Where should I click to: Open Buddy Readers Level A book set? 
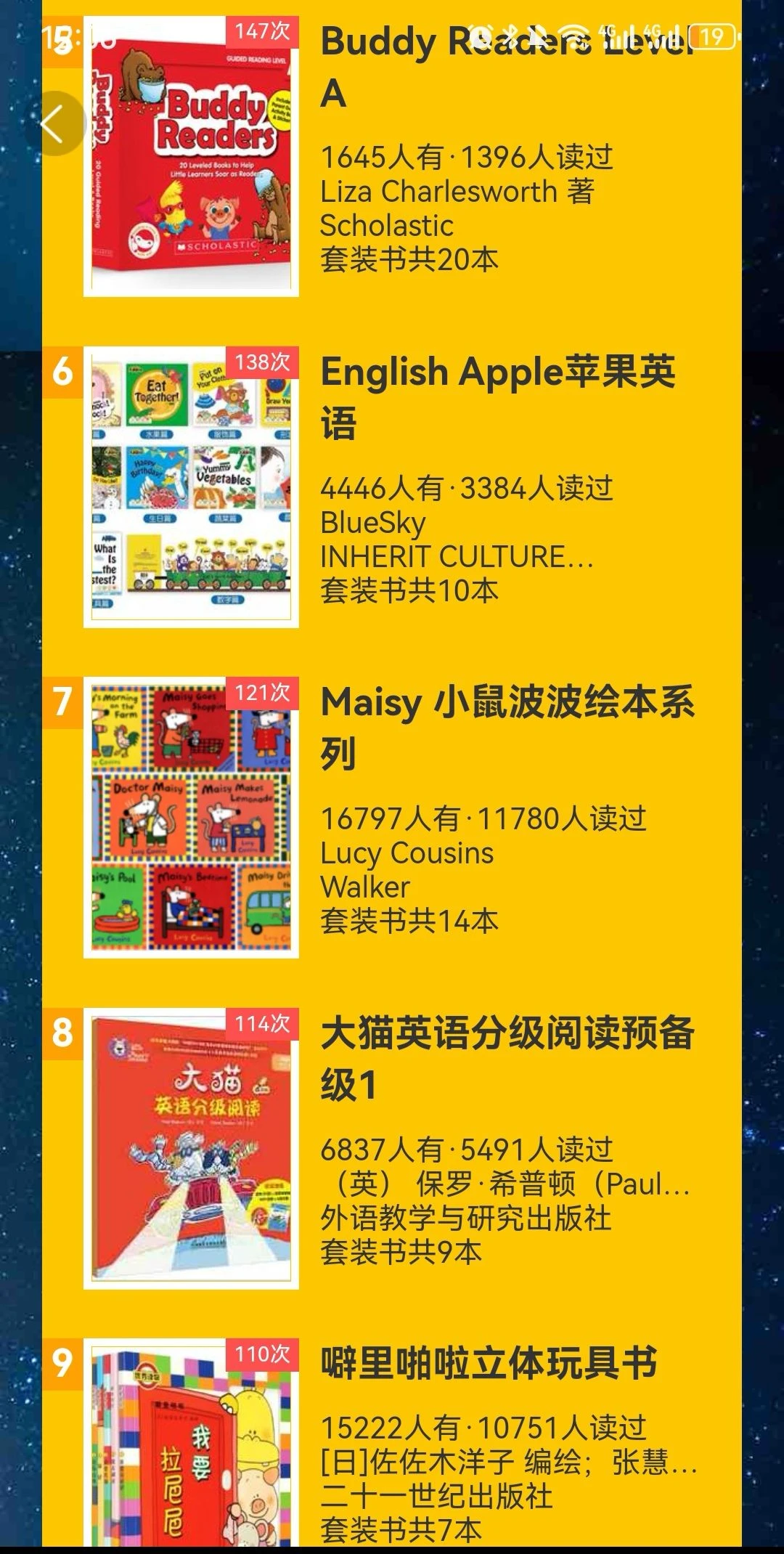coord(507,67)
